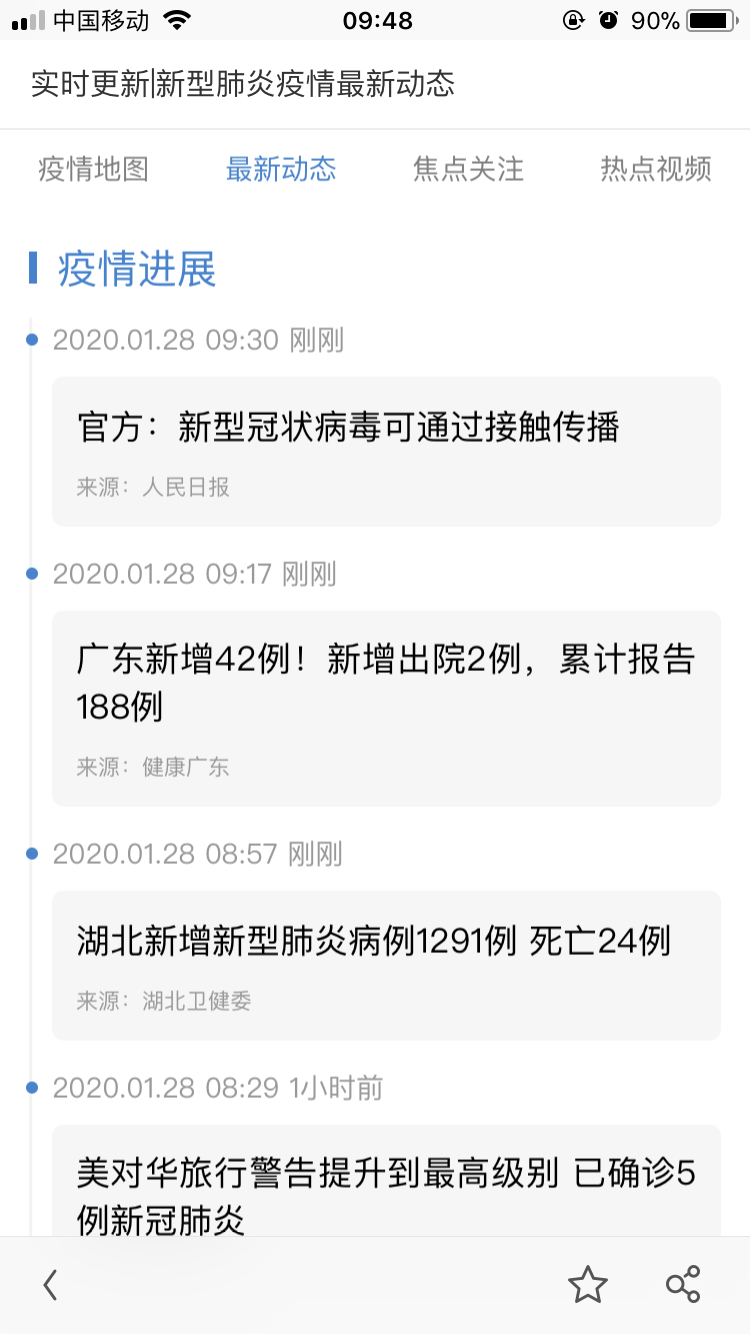Read the 美对华旅行警告 news card
750x1334 pixels.
tap(386, 1190)
